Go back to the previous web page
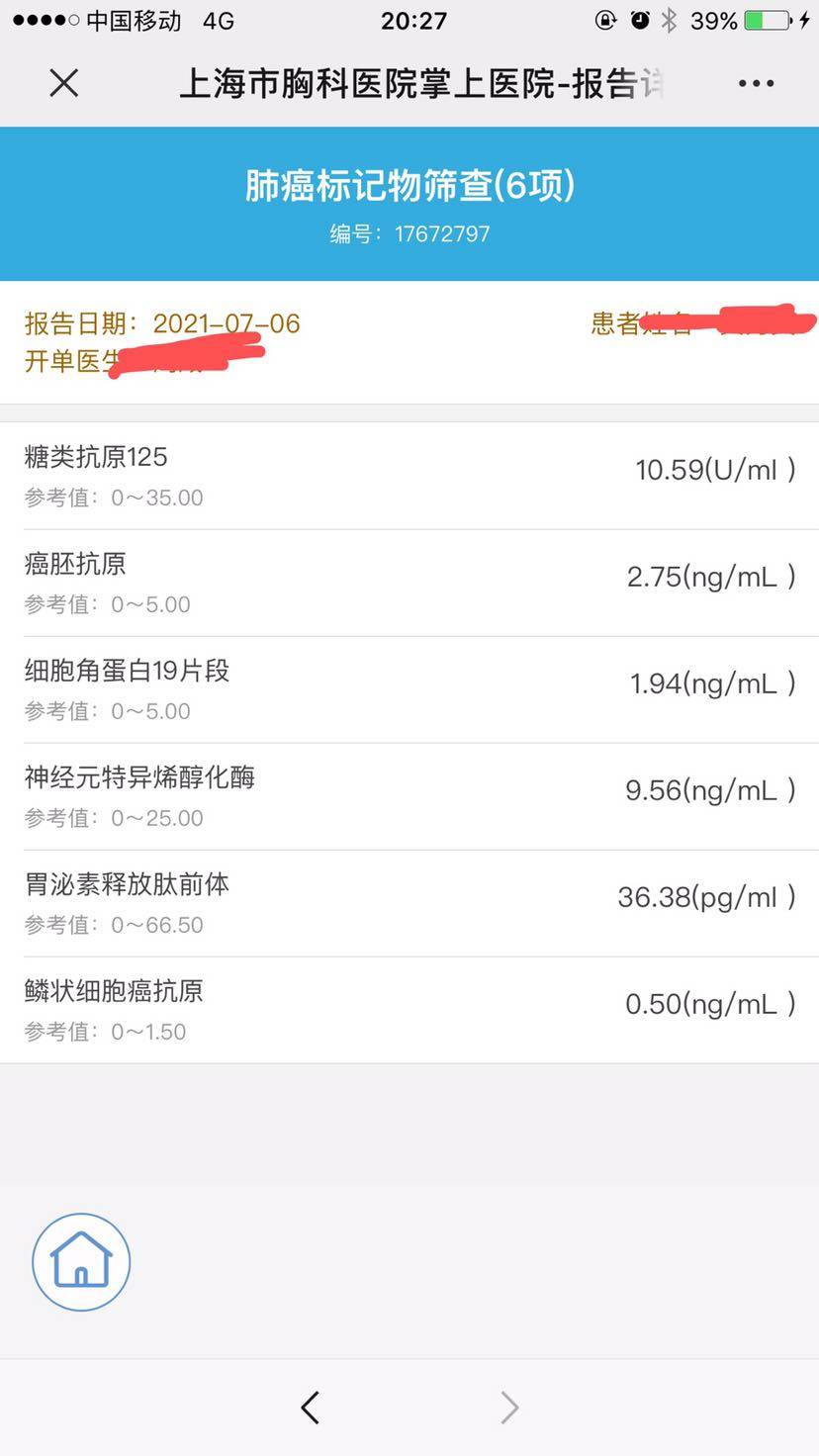 coord(311,1407)
